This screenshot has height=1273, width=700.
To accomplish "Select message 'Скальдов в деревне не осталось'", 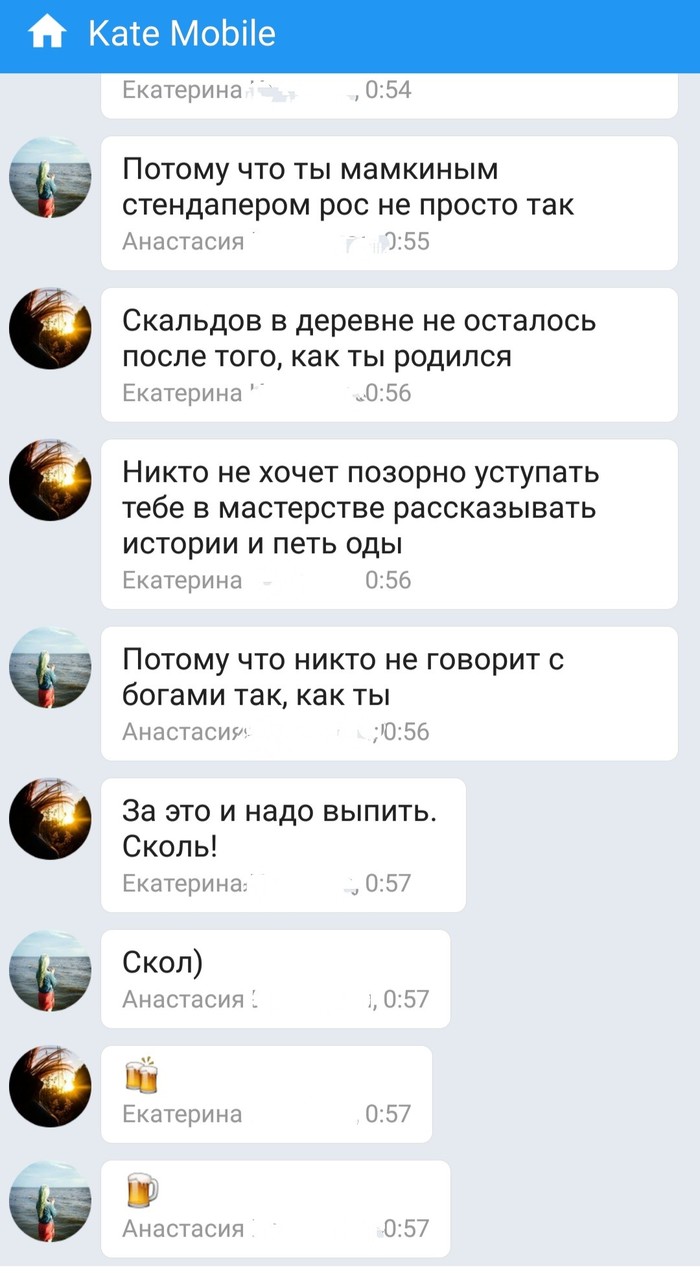I will click(x=389, y=354).
